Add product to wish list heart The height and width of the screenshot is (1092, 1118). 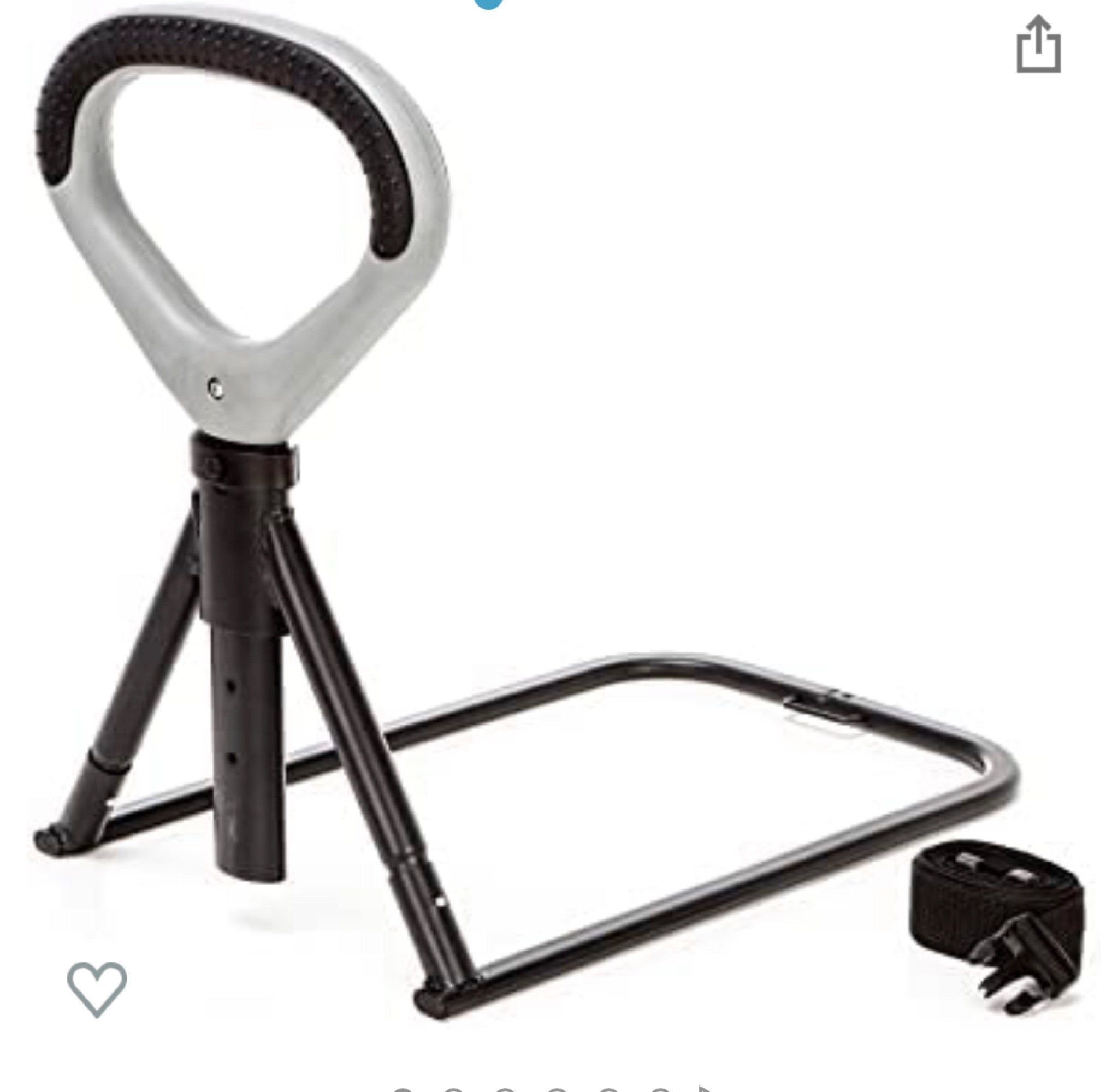pos(97,989)
